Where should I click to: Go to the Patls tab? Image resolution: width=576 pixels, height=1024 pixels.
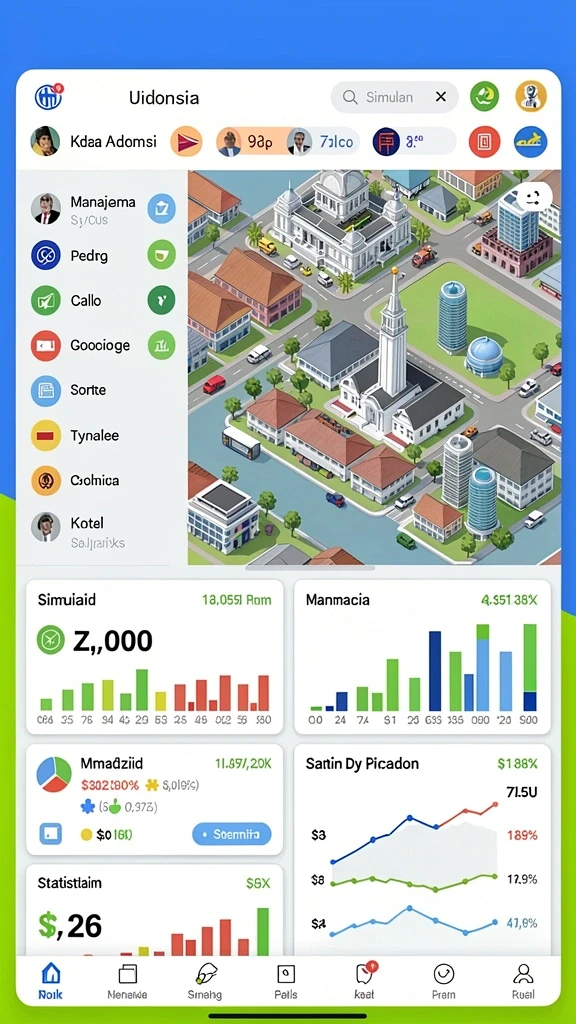click(x=285, y=982)
